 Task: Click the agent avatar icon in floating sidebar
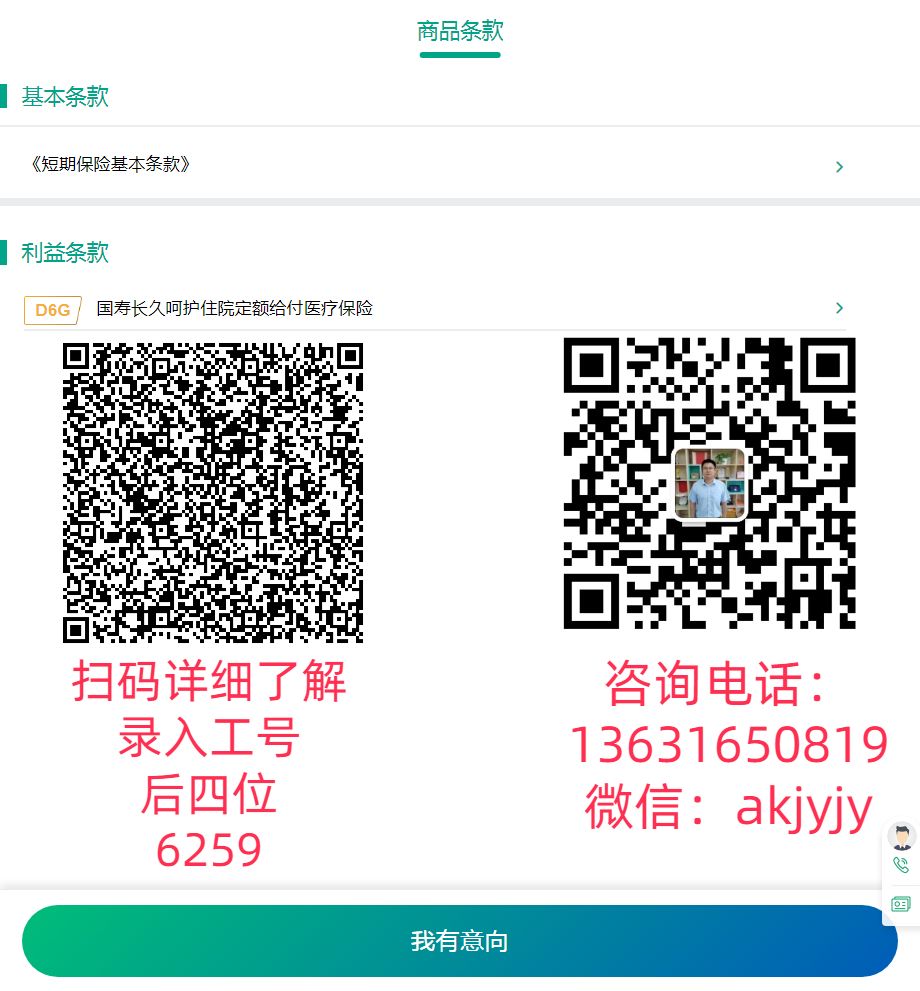(899, 836)
